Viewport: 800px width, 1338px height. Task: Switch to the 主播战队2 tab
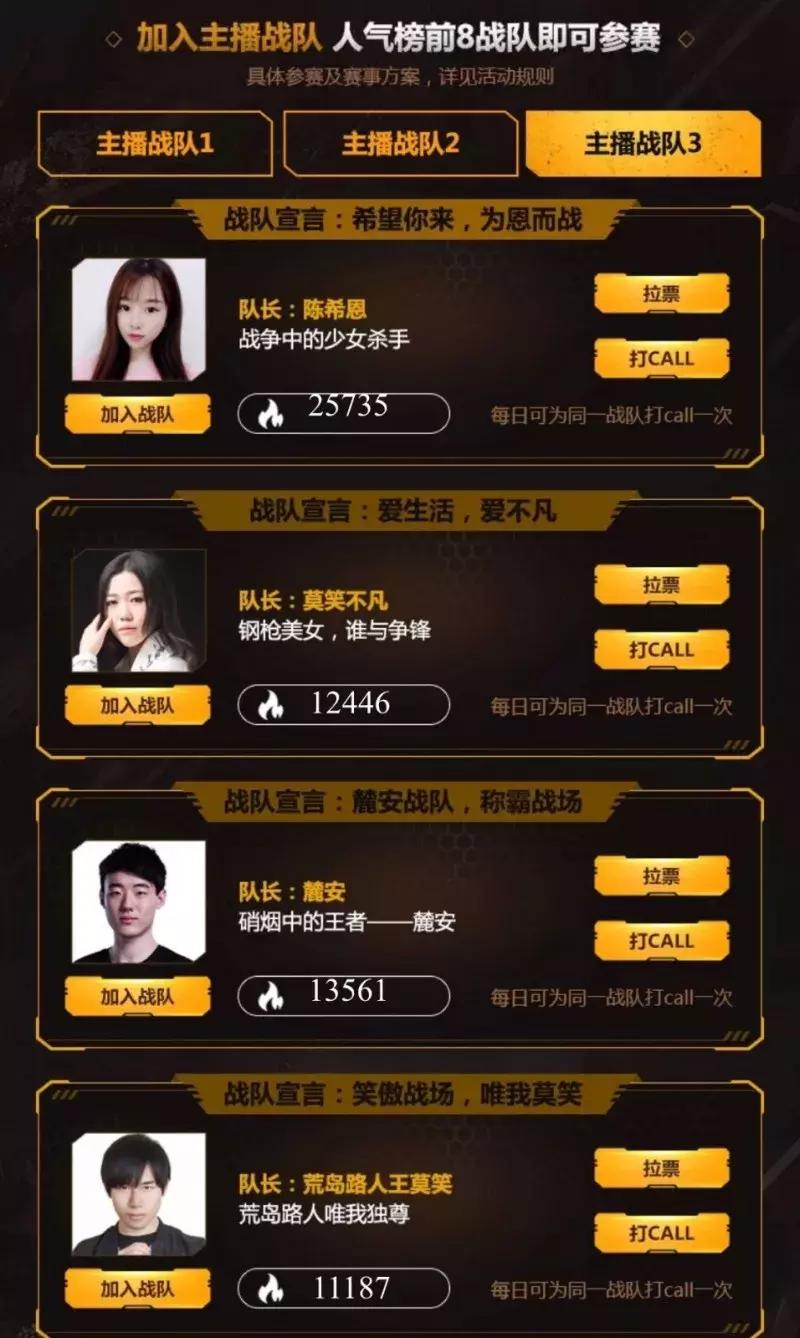[400, 144]
